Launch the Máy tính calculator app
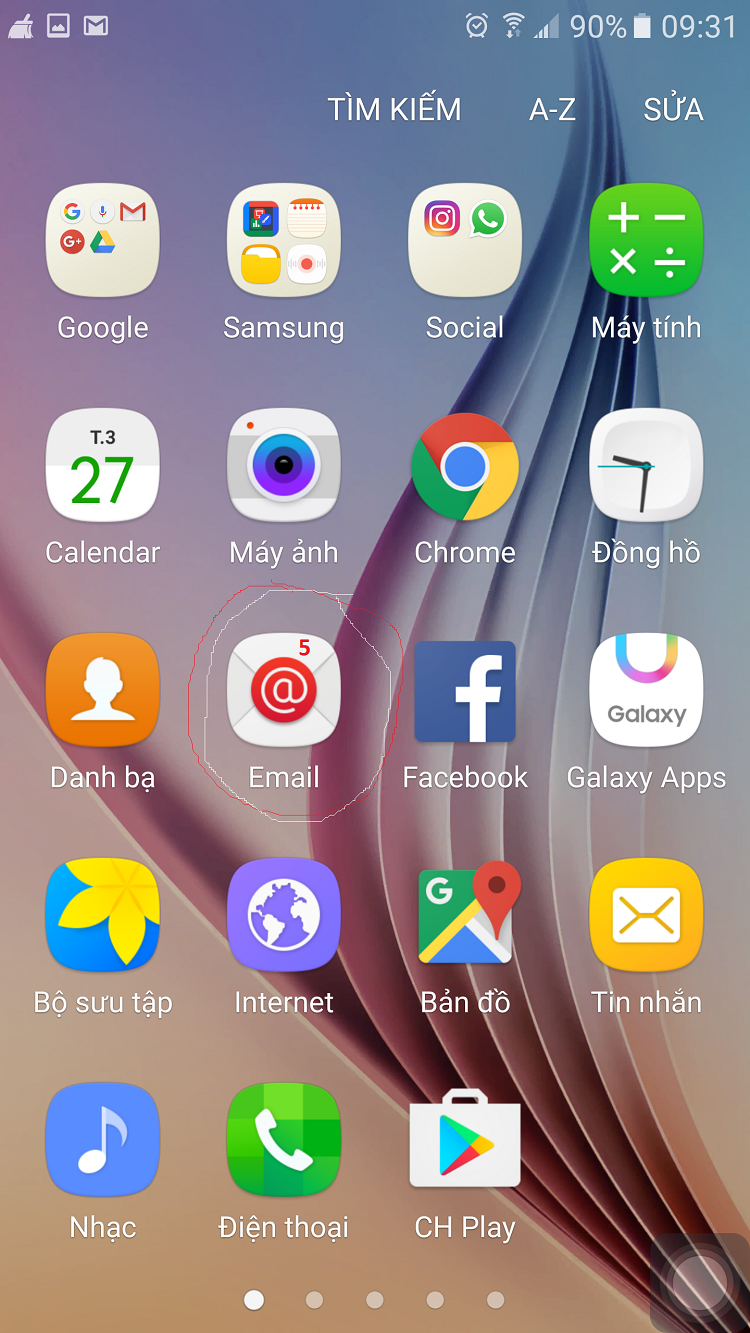 pyautogui.click(x=646, y=241)
